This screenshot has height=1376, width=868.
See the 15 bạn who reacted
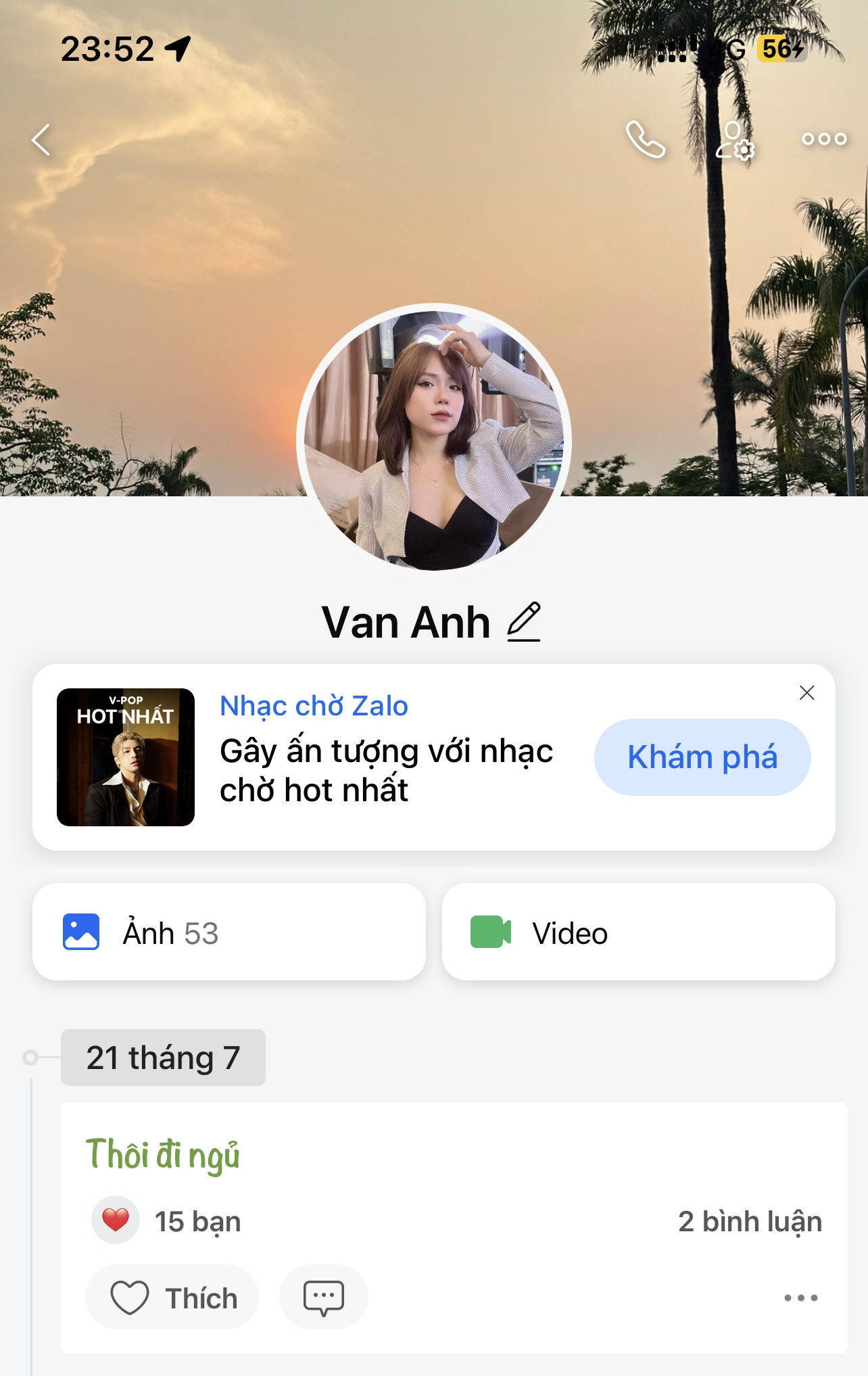(166, 1221)
